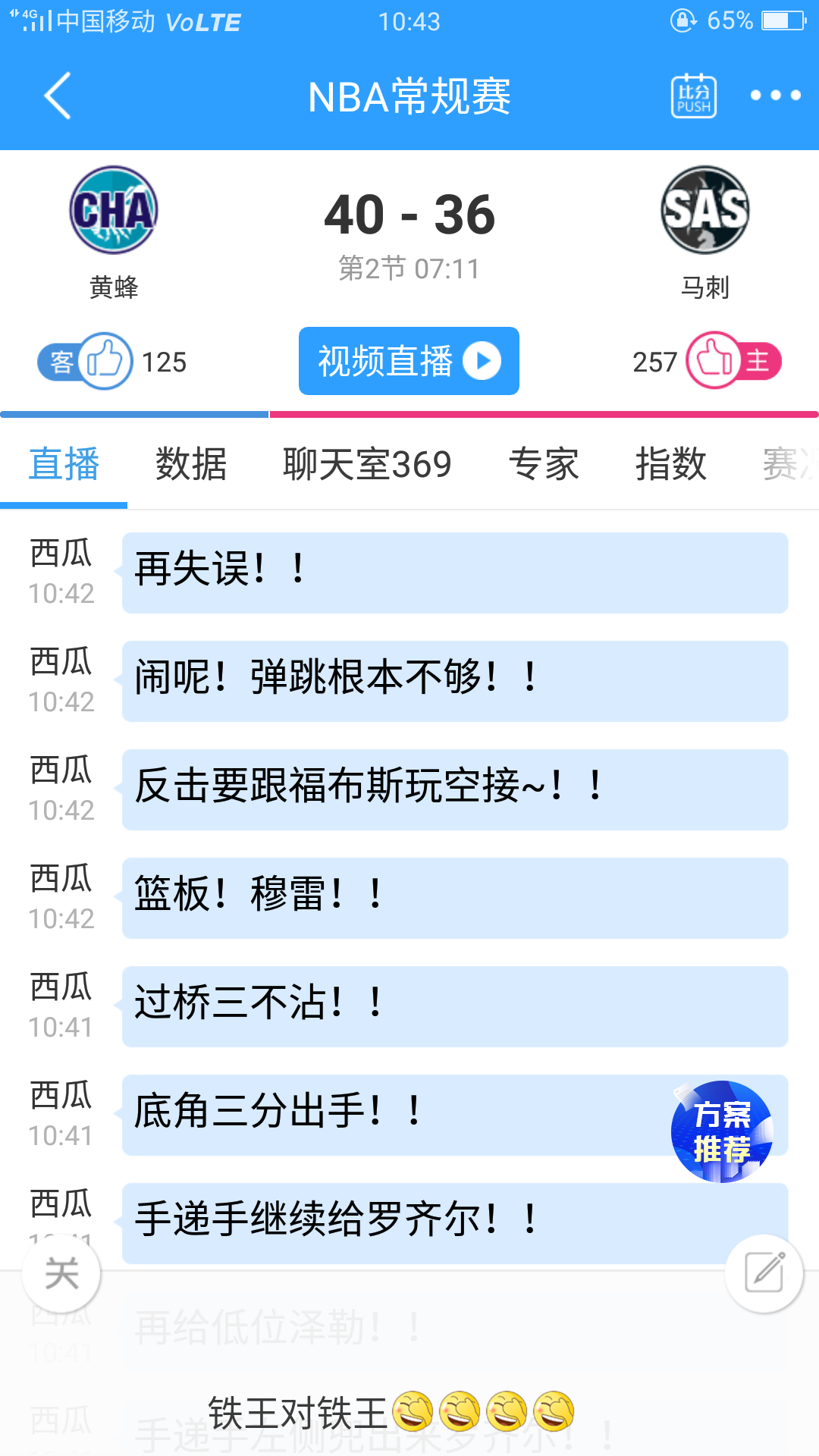Select the 直播 tab

(64, 464)
